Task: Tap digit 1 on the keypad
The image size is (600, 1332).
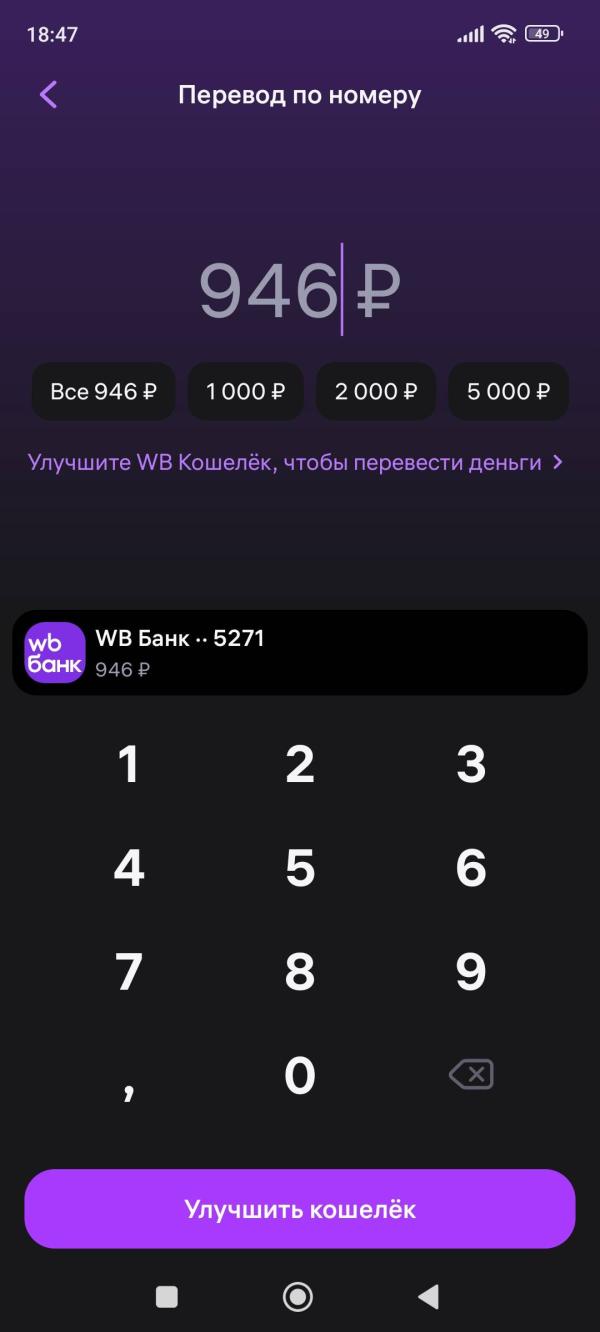Action: pyautogui.click(x=129, y=764)
